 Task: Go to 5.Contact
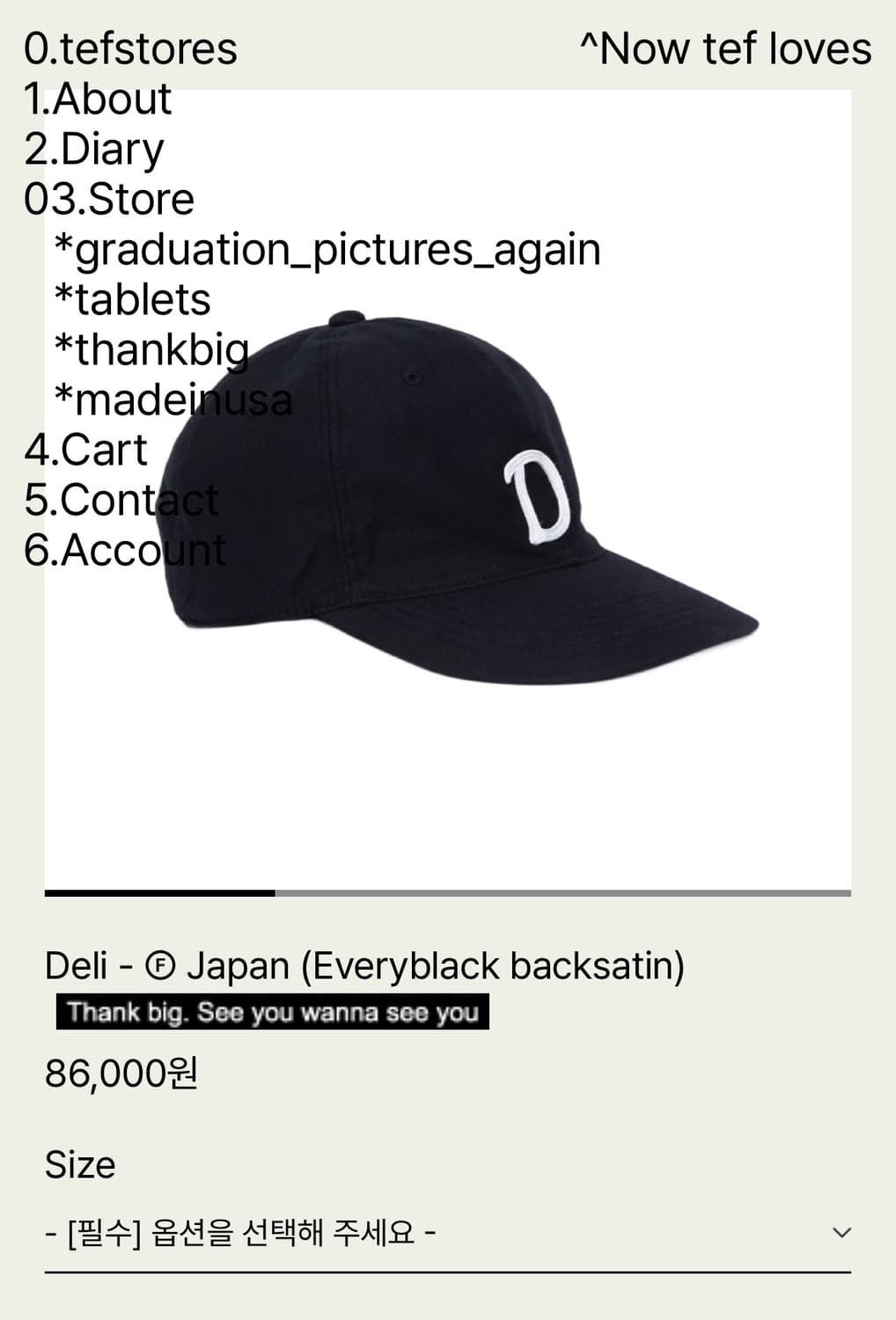(x=121, y=501)
